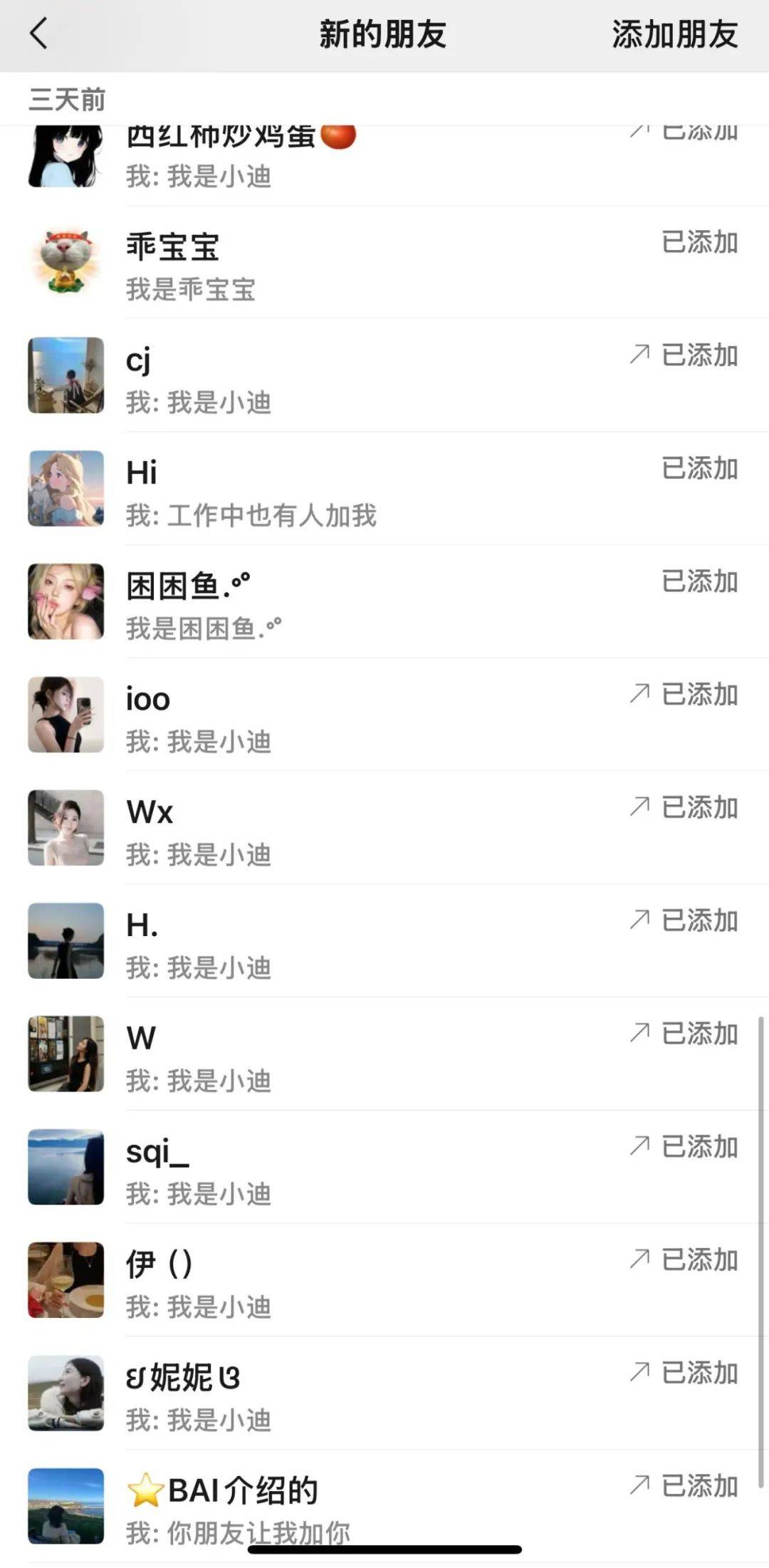Tap the outgoing arrow next to cj's 已添加
The width and height of the screenshot is (769, 1568).
click(639, 355)
